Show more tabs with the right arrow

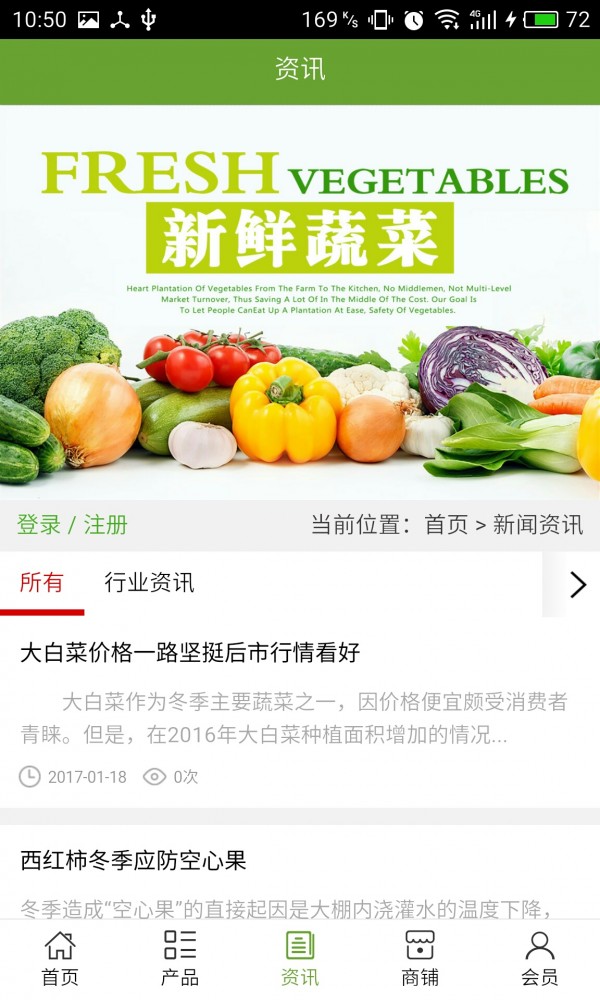(577, 585)
